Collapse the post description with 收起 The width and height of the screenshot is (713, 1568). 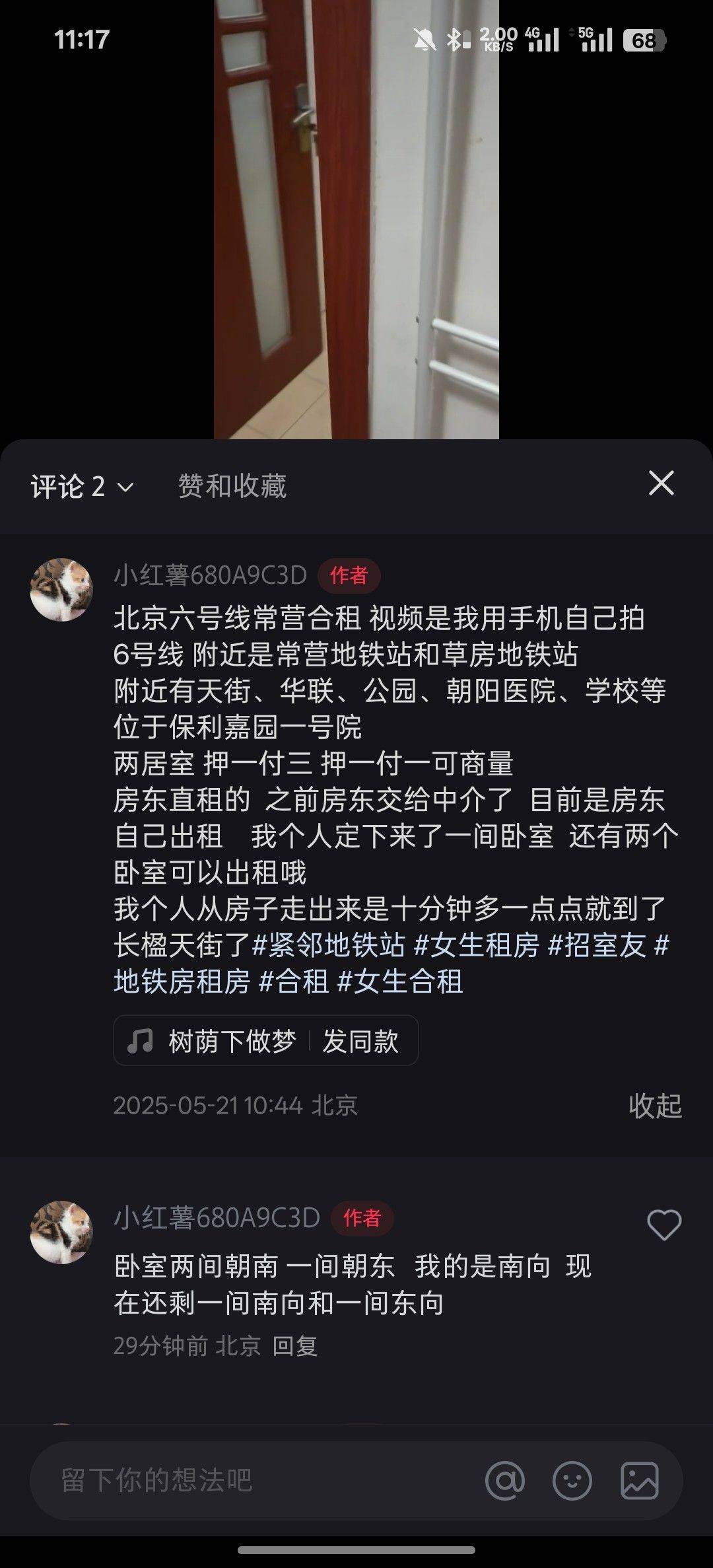(x=655, y=1106)
